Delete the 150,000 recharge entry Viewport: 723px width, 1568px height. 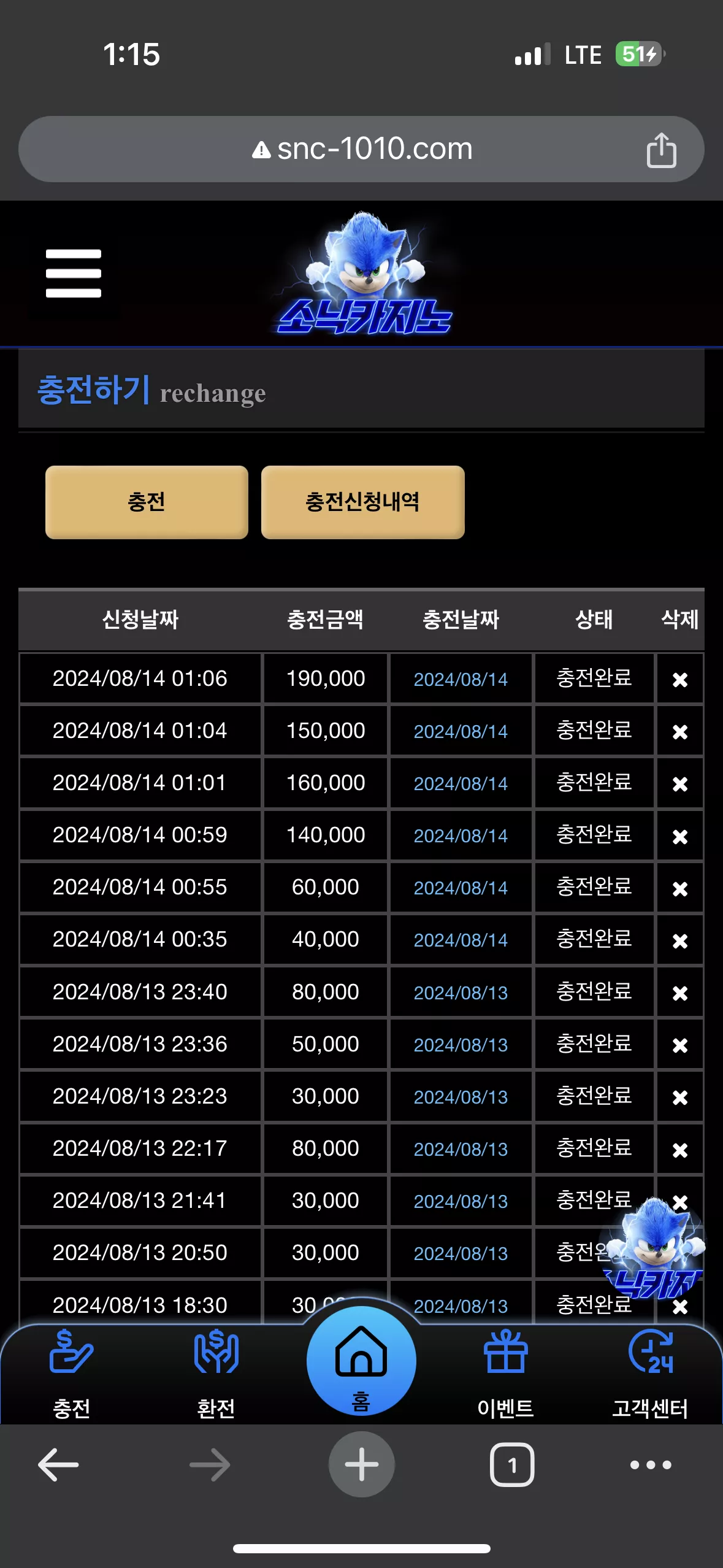[x=679, y=731]
